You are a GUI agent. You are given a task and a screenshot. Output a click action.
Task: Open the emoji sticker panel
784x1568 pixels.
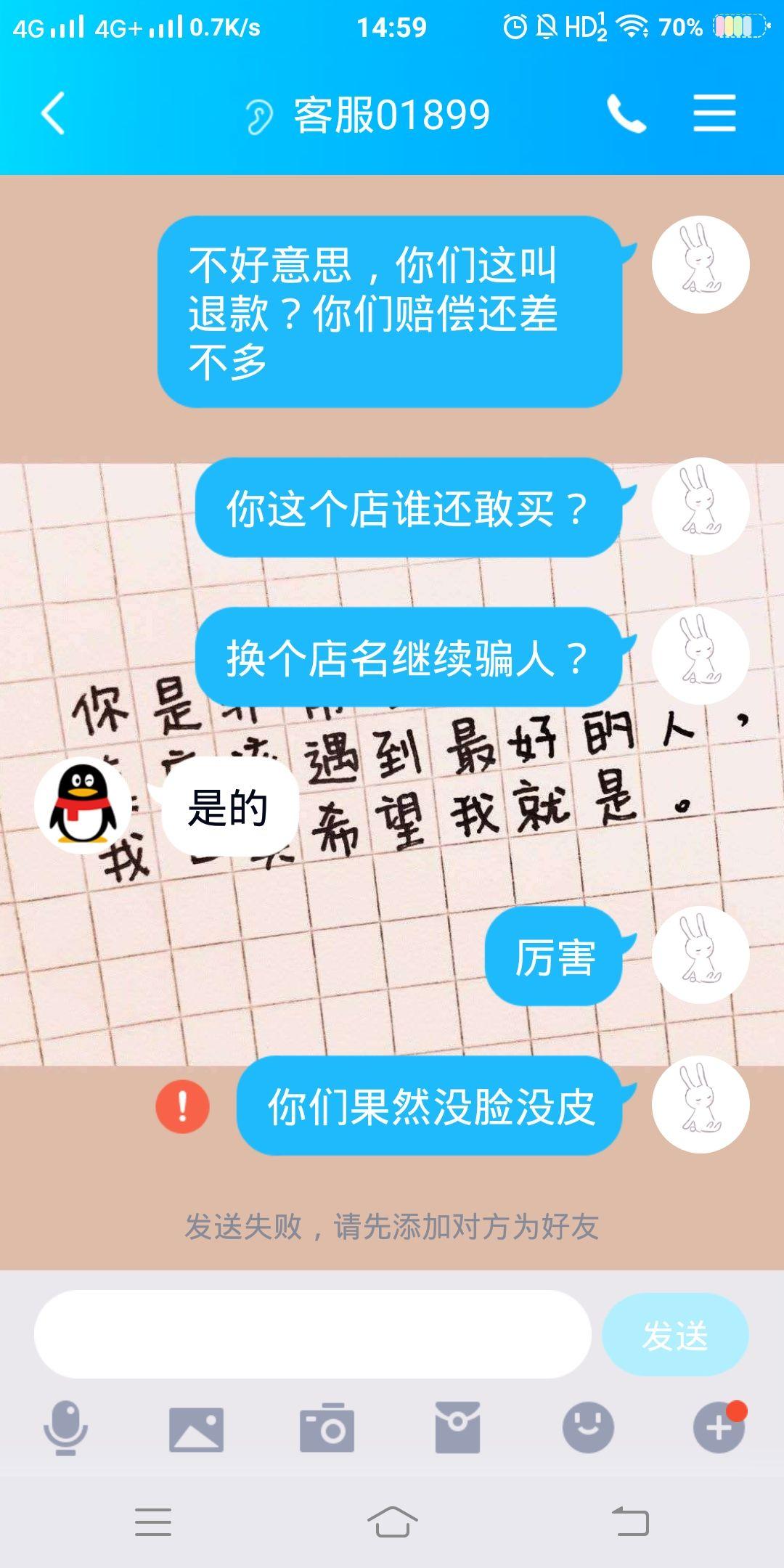click(x=588, y=1427)
